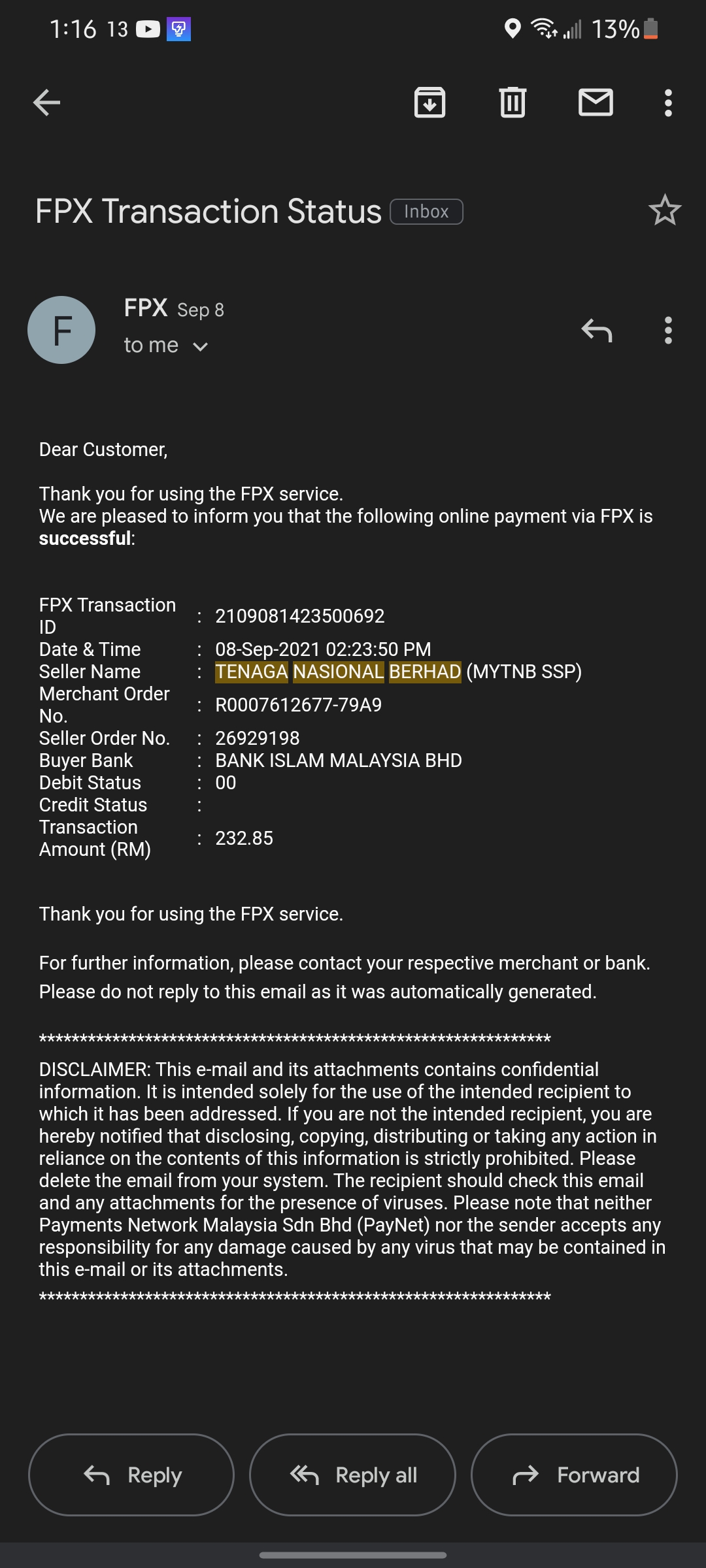706x1568 pixels.
Task: Open the message options next to reply arrow
Action: coord(668,330)
